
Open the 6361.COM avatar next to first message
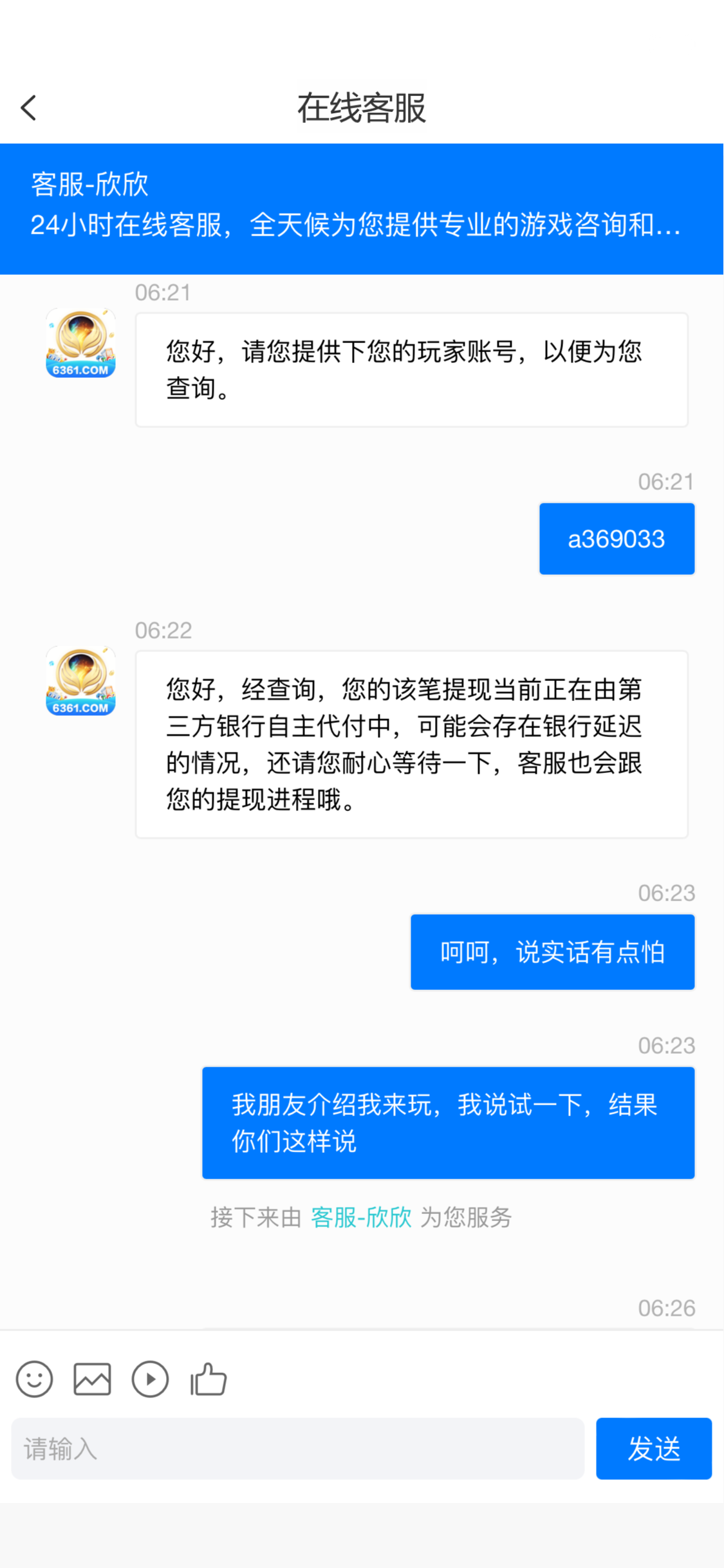(x=80, y=346)
